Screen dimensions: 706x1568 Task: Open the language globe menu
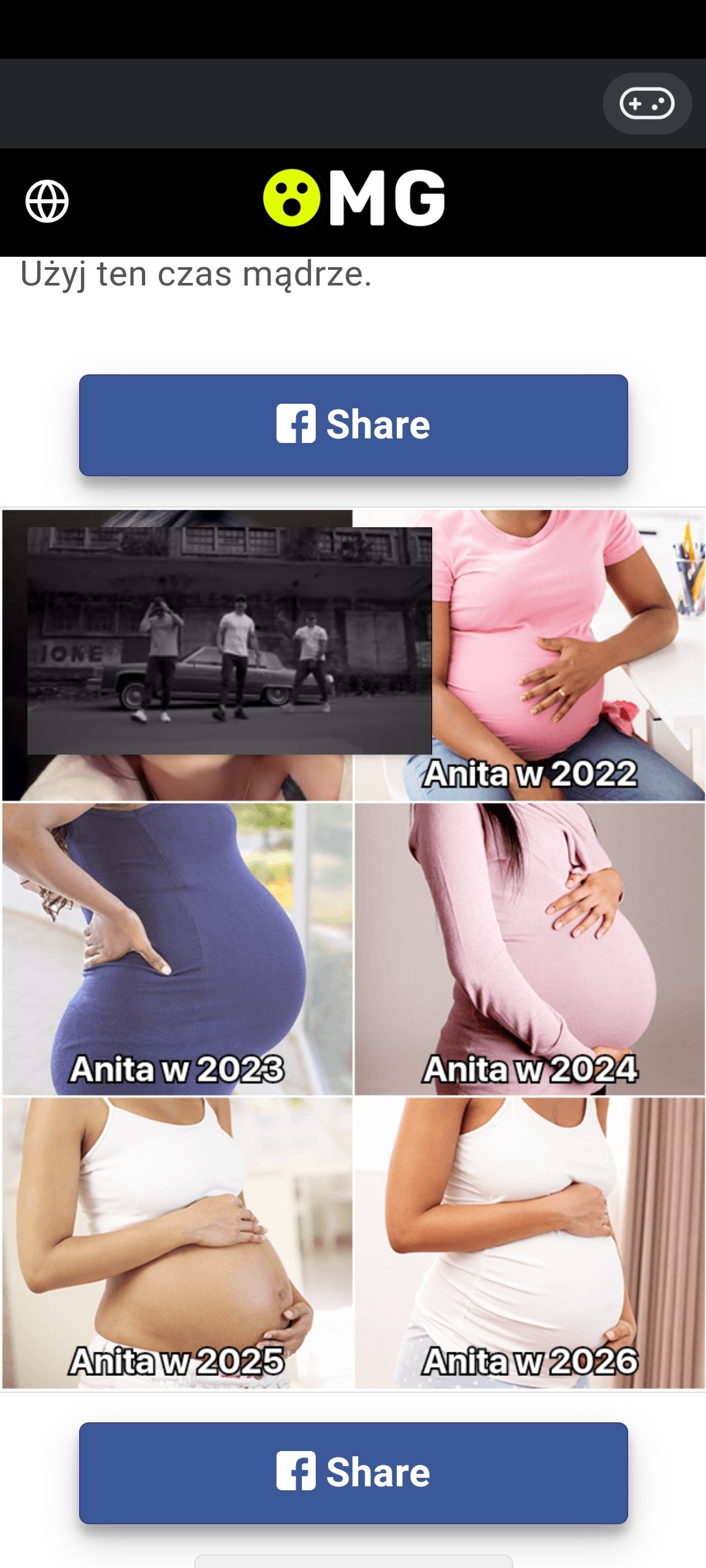coord(47,201)
